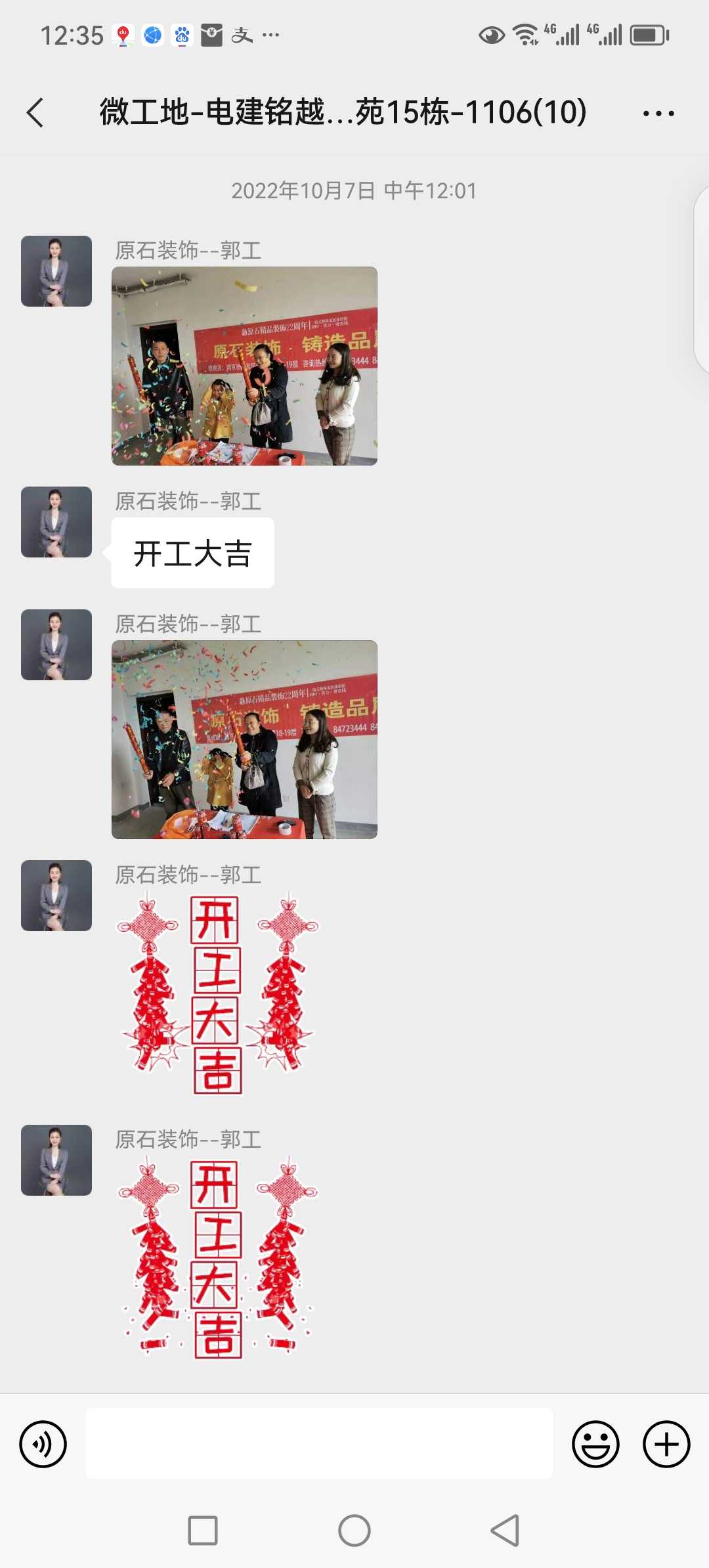The height and width of the screenshot is (1568, 709).
Task: Tap the last 开工大吉 firecracker sticker
Action: pyautogui.click(x=217, y=1258)
